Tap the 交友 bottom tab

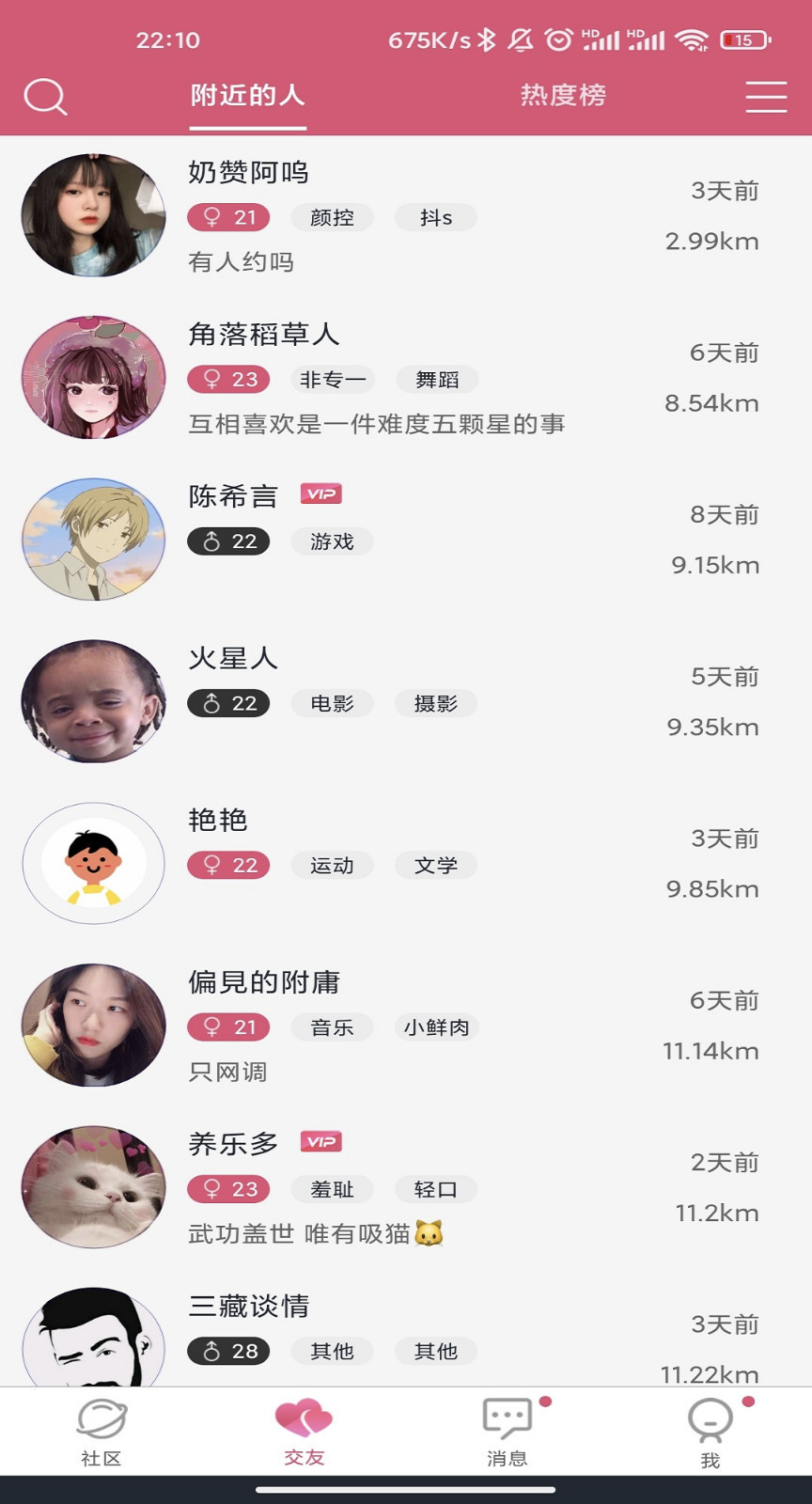(304, 1433)
